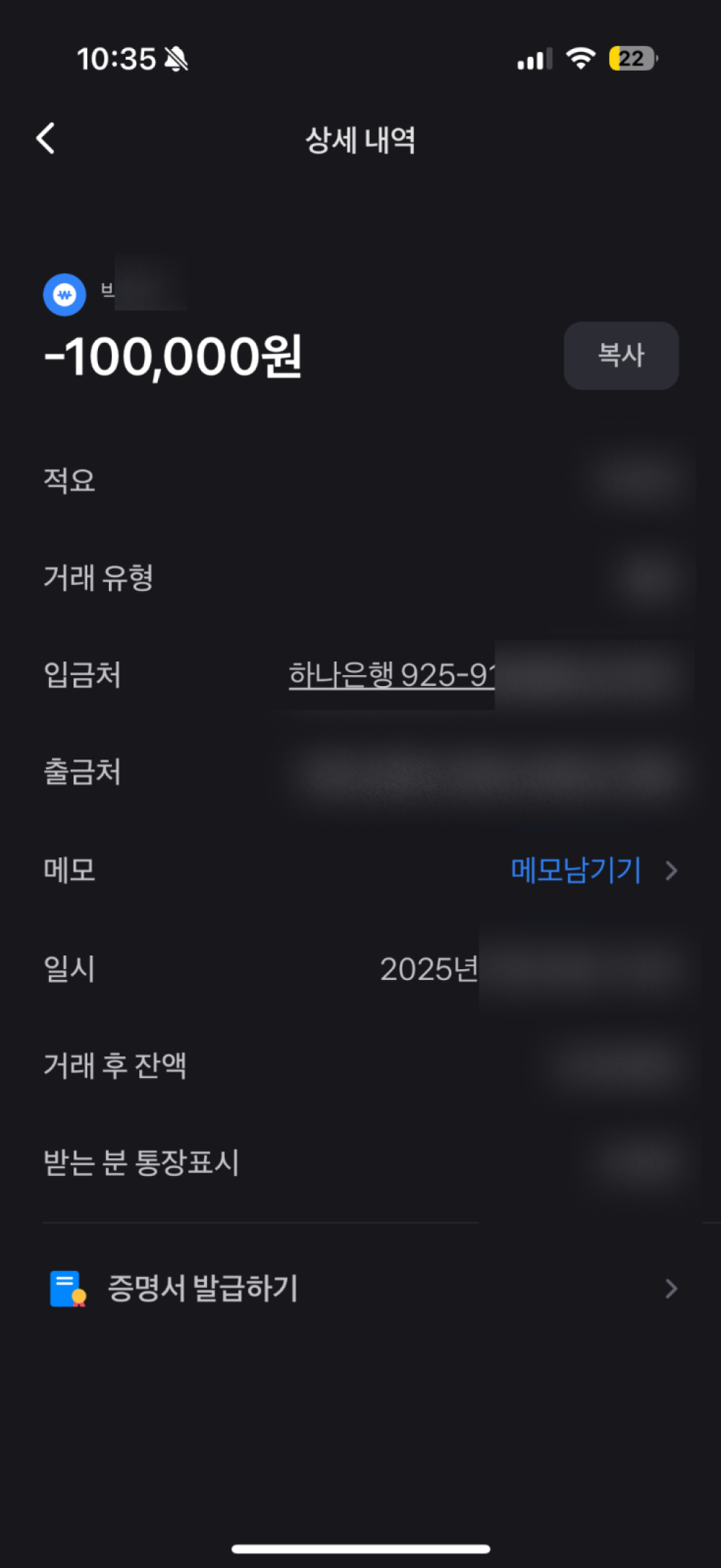Image resolution: width=721 pixels, height=1568 pixels.
Task: Tap the 복사 copy button
Action: point(621,355)
